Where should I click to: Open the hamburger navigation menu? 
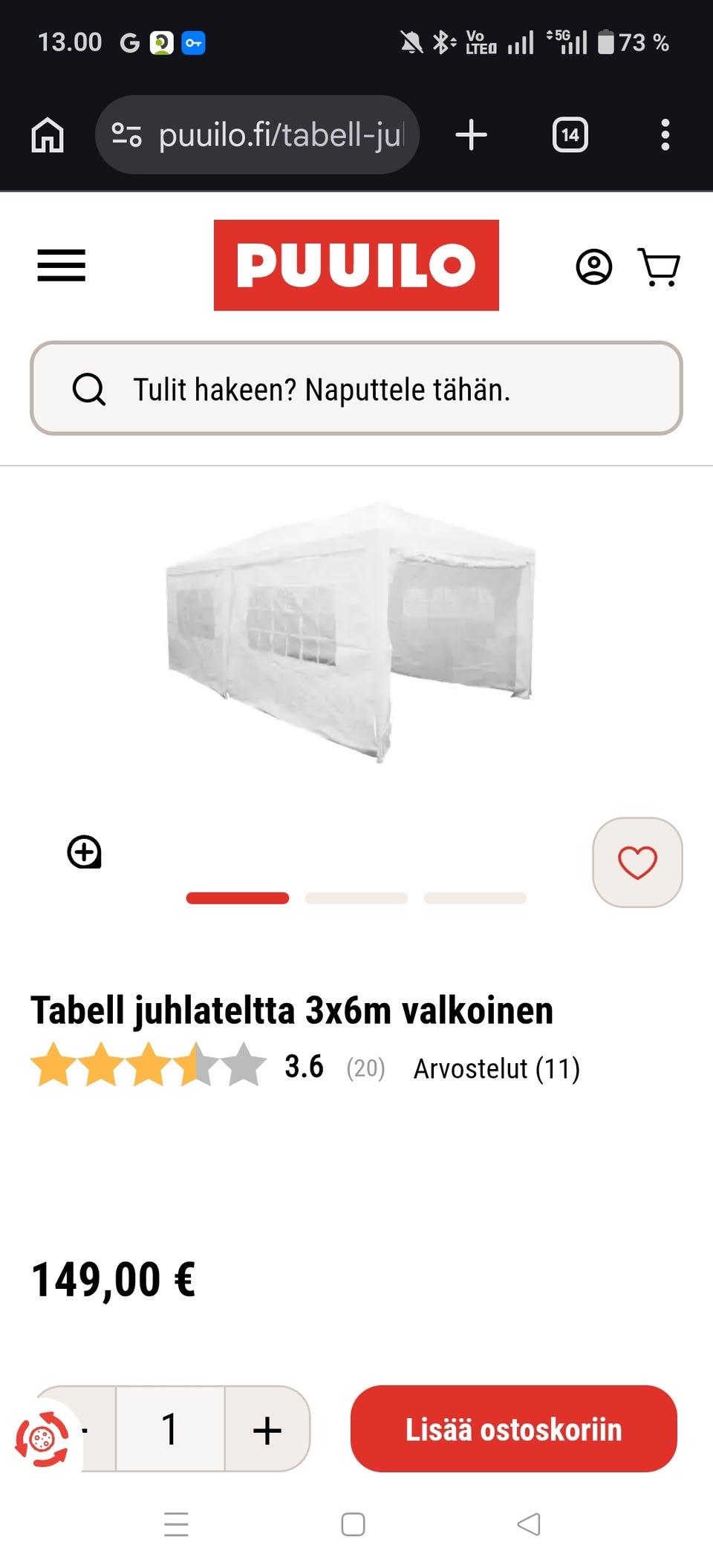tap(62, 267)
